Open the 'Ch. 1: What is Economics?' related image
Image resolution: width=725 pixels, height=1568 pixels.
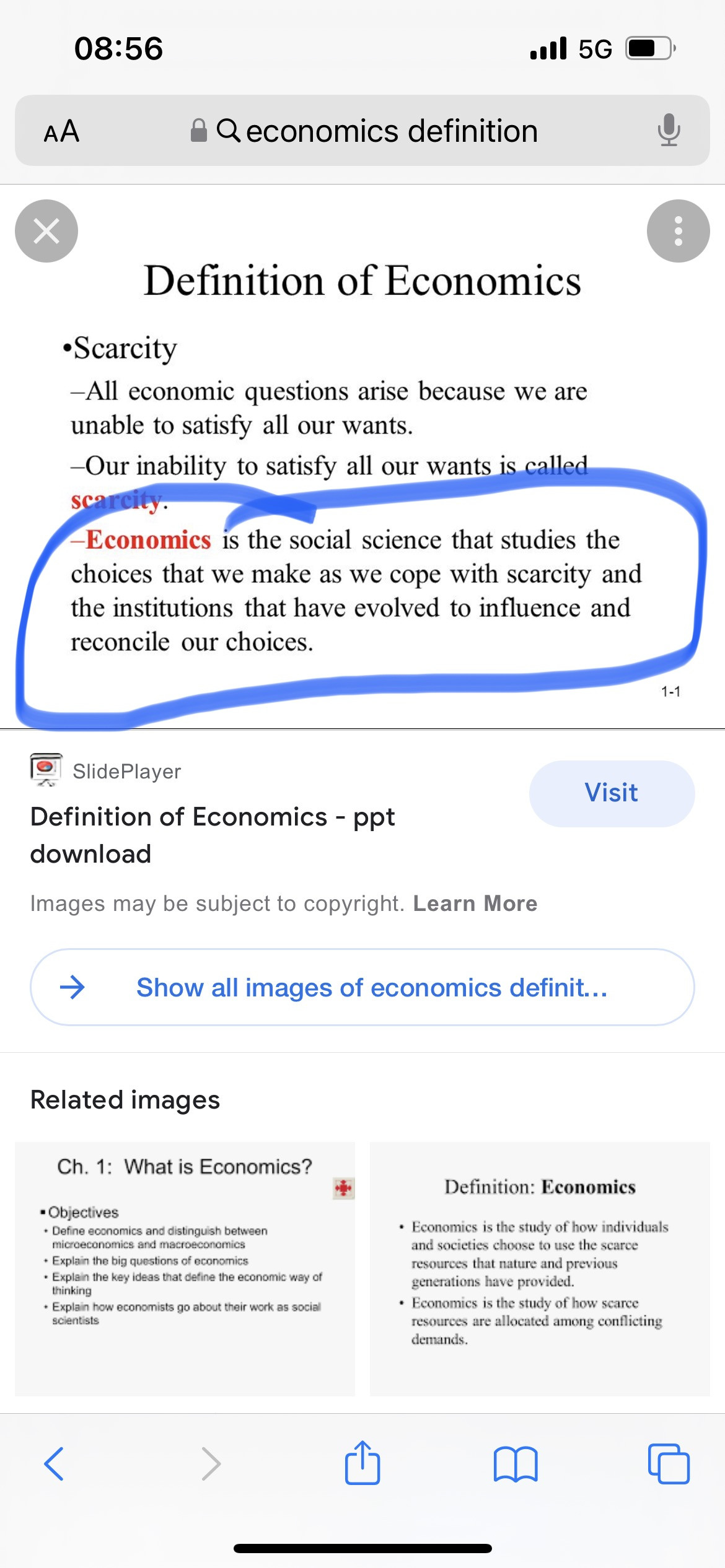[x=185, y=1269]
